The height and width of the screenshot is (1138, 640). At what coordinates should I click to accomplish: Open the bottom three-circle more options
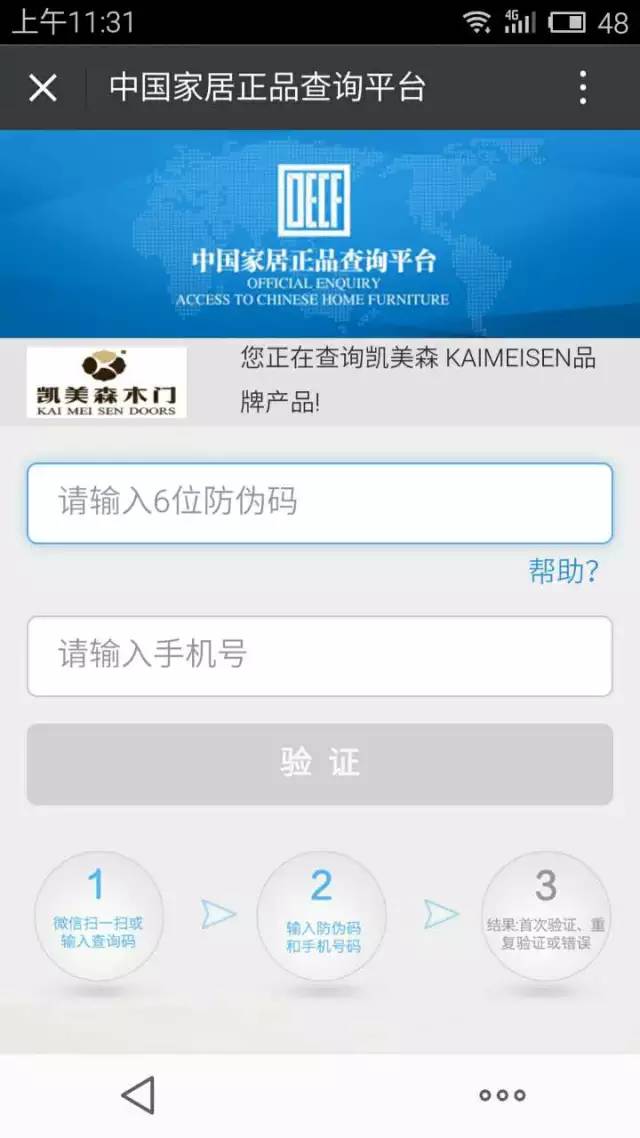pyautogui.click(x=502, y=1095)
